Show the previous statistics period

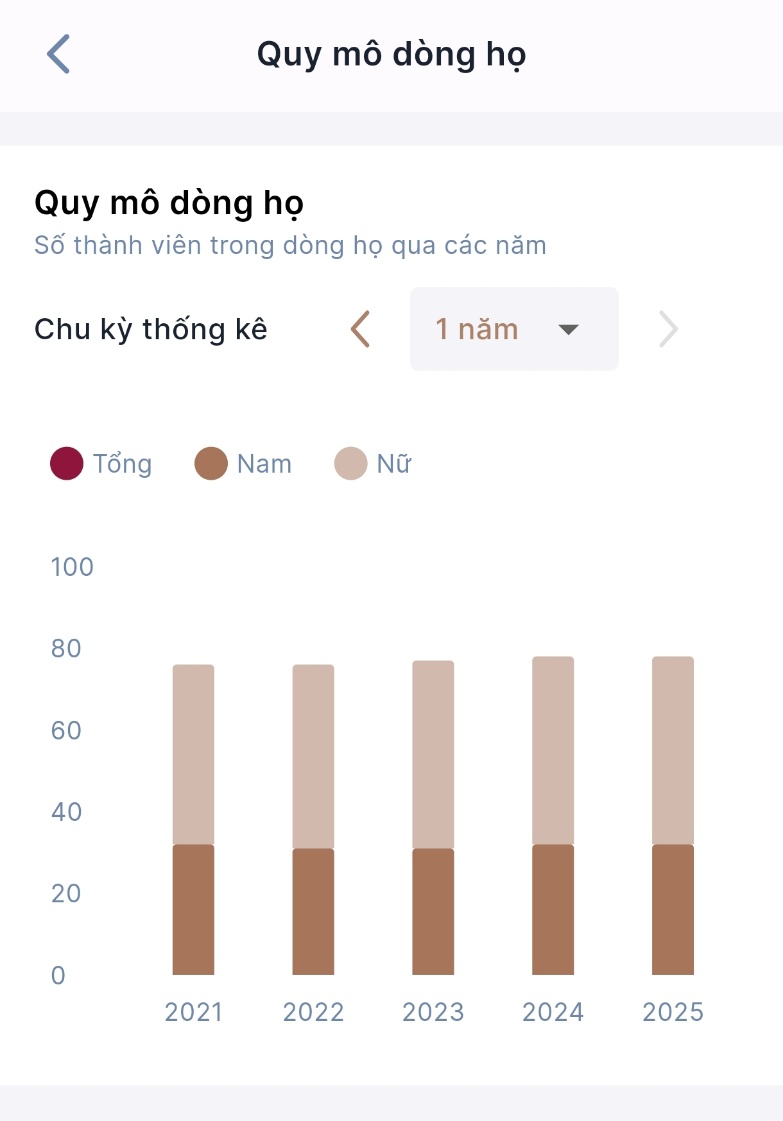click(360, 329)
